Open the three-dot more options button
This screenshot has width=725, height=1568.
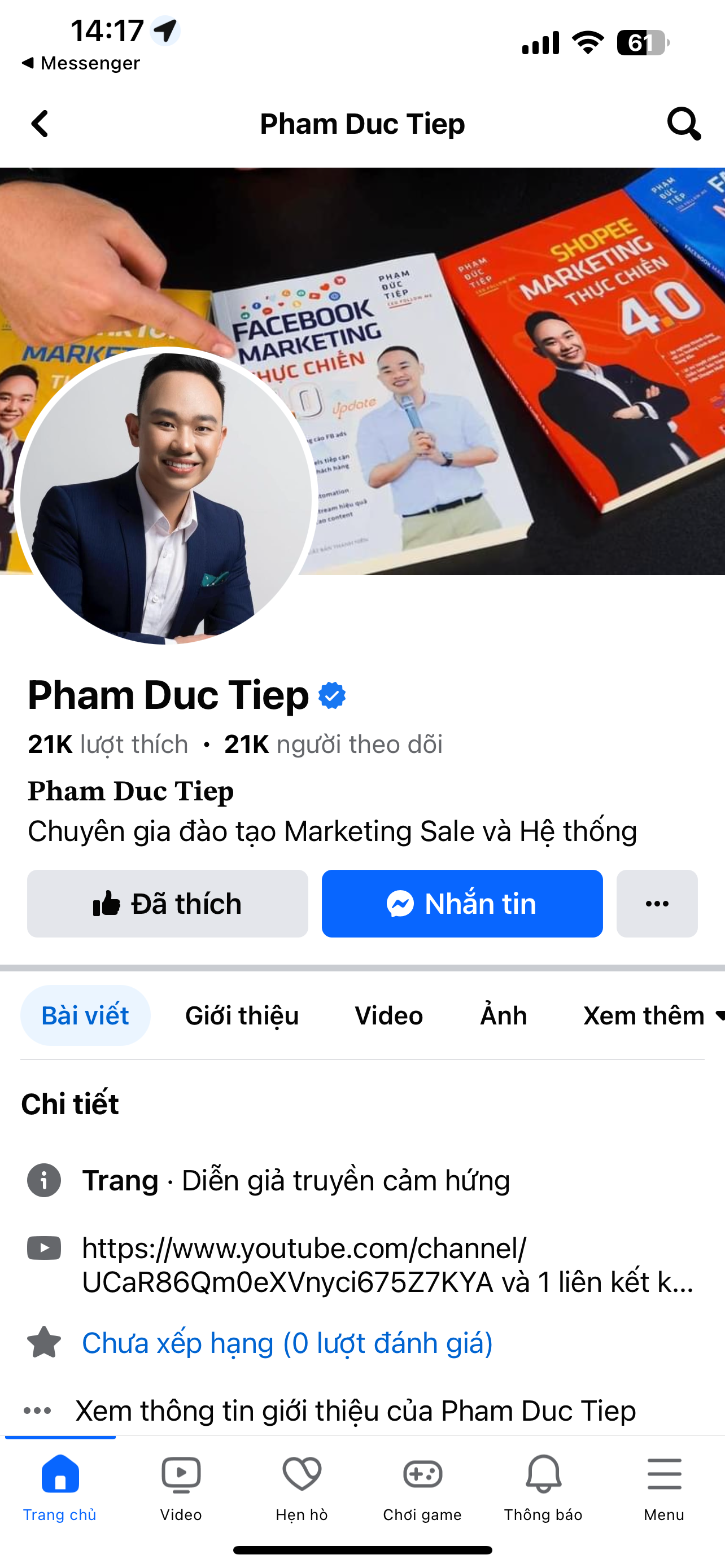[657, 903]
